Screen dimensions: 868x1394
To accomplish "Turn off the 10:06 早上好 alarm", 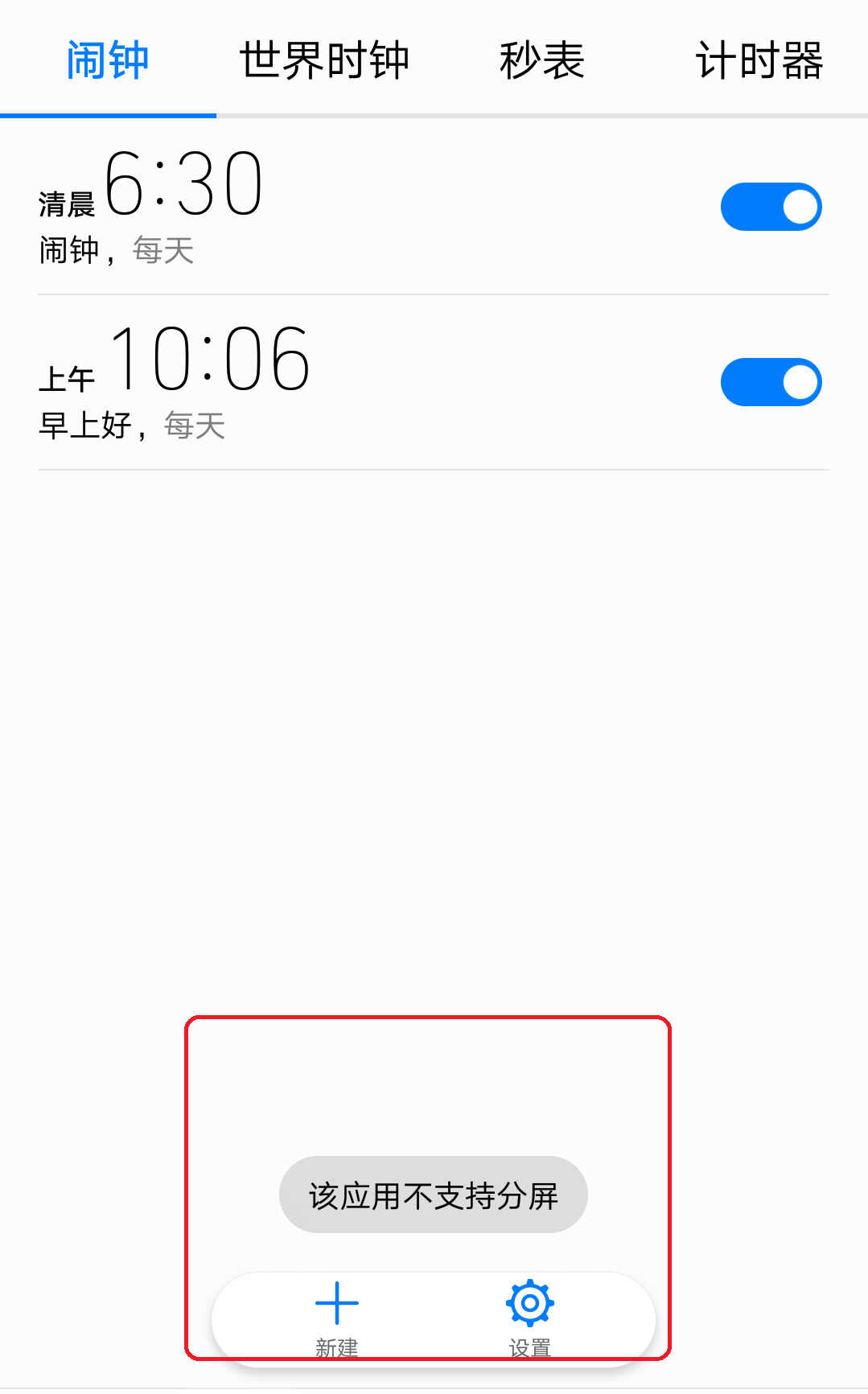I will click(771, 382).
